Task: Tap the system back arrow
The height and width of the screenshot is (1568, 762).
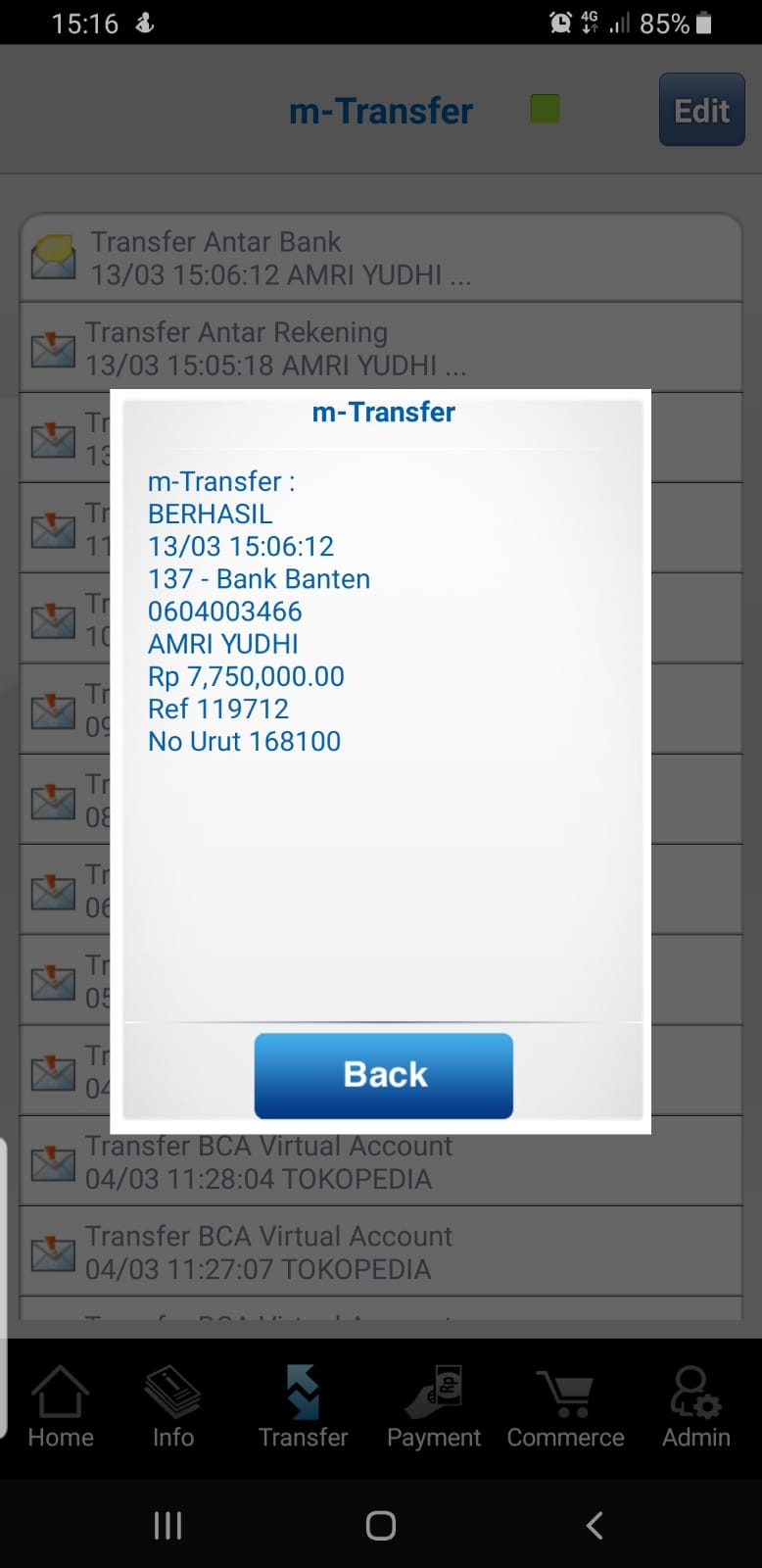Action: coord(594,1525)
